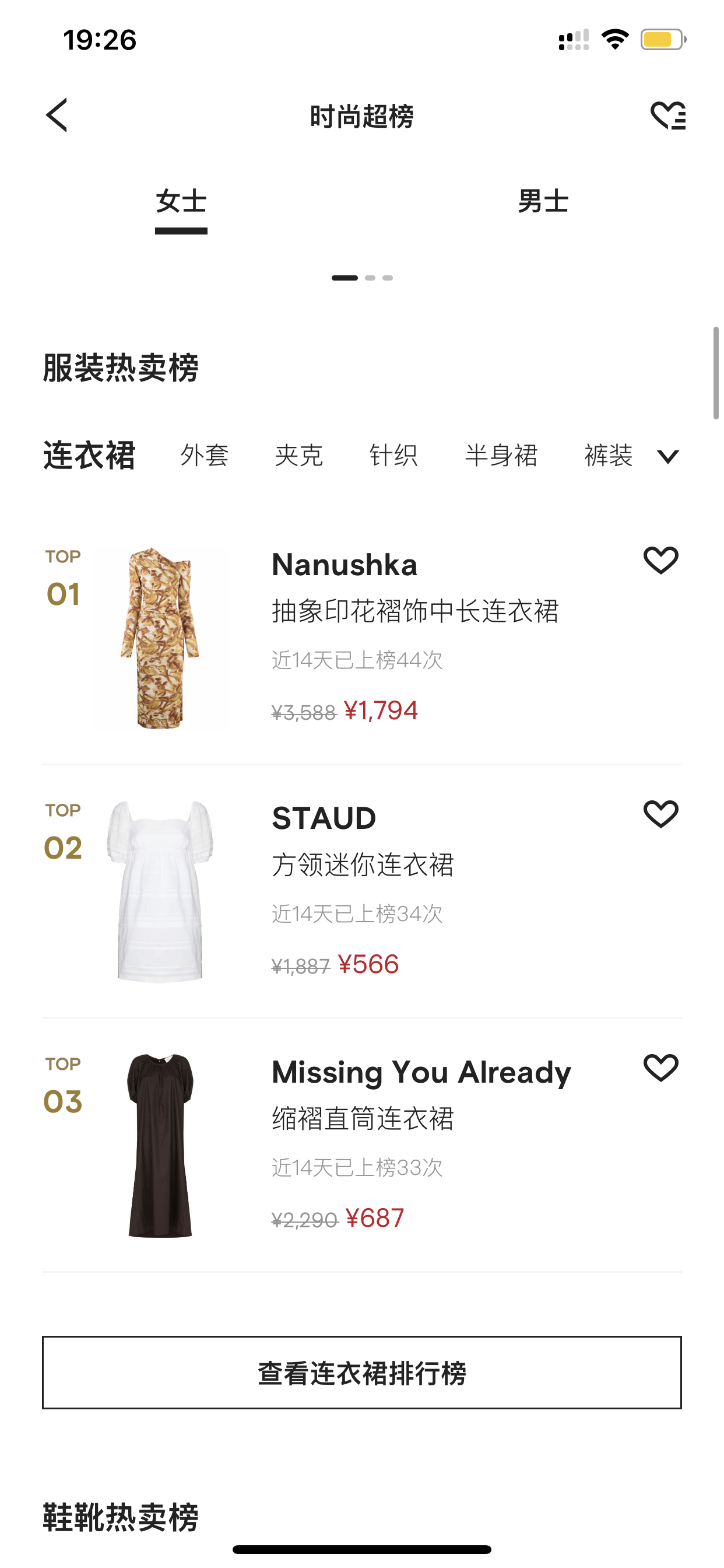Open the STAUD 方领迷你连衣裙 item
The width and height of the screenshot is (724, 1568).
(362, 891)
